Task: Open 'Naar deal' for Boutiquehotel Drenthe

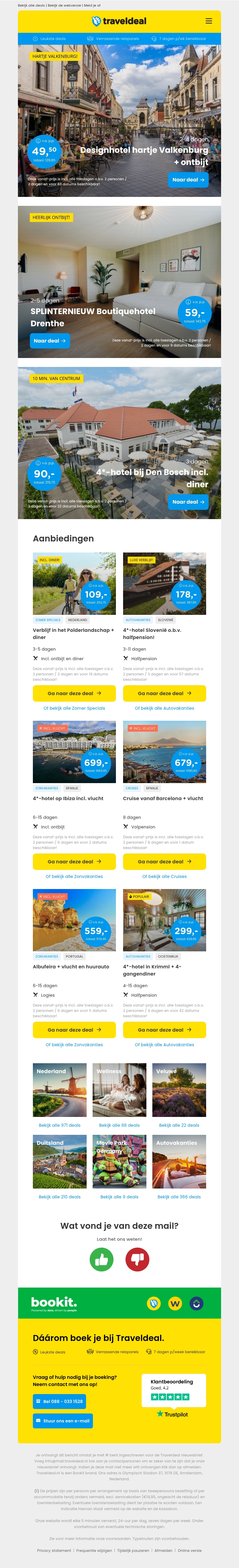Action: 50,341
